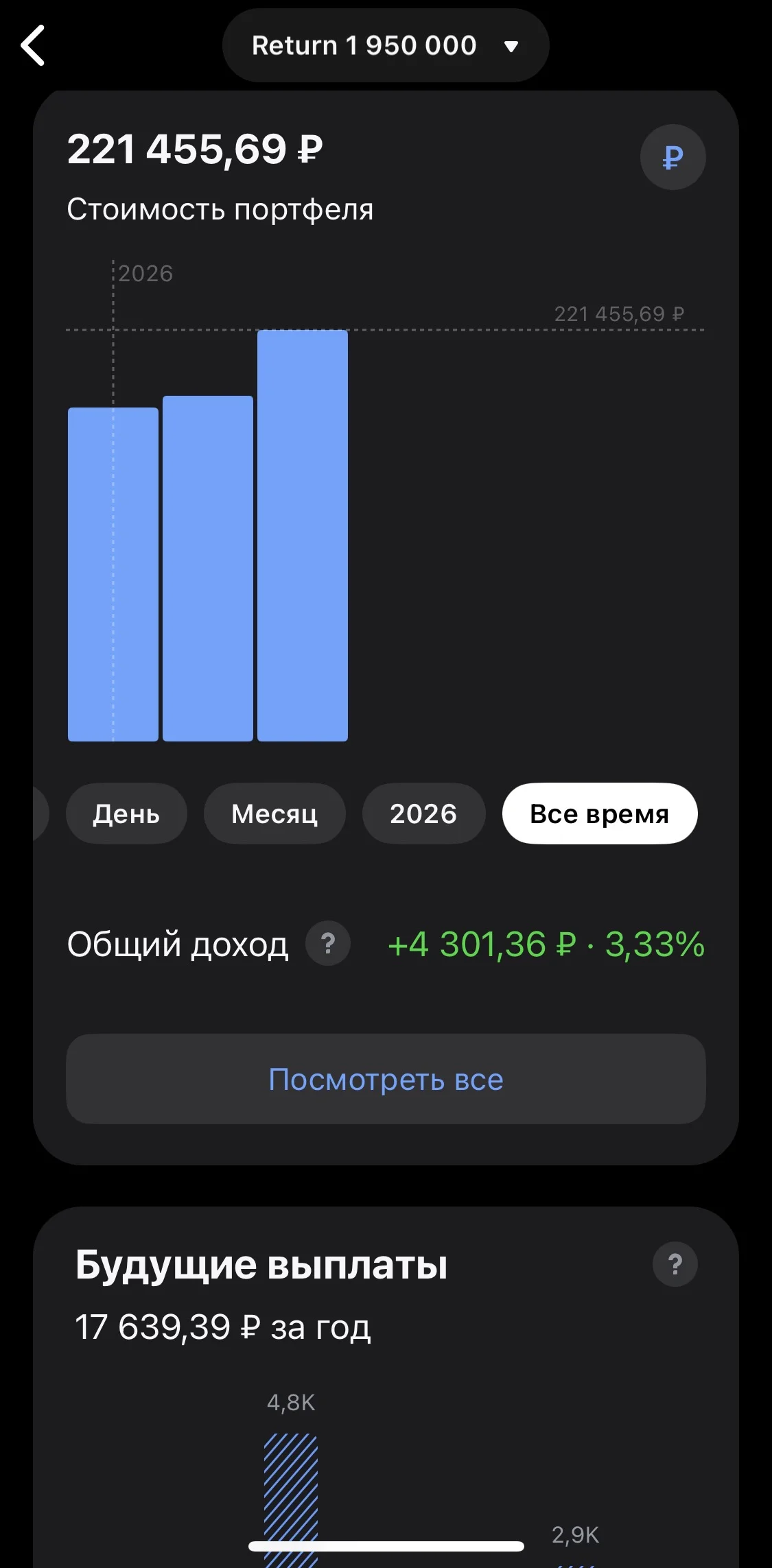Tap the Посмотреть все button
Image resolution: width=772 pixels, height=1568 pixels.
[x=386, y=1079]
